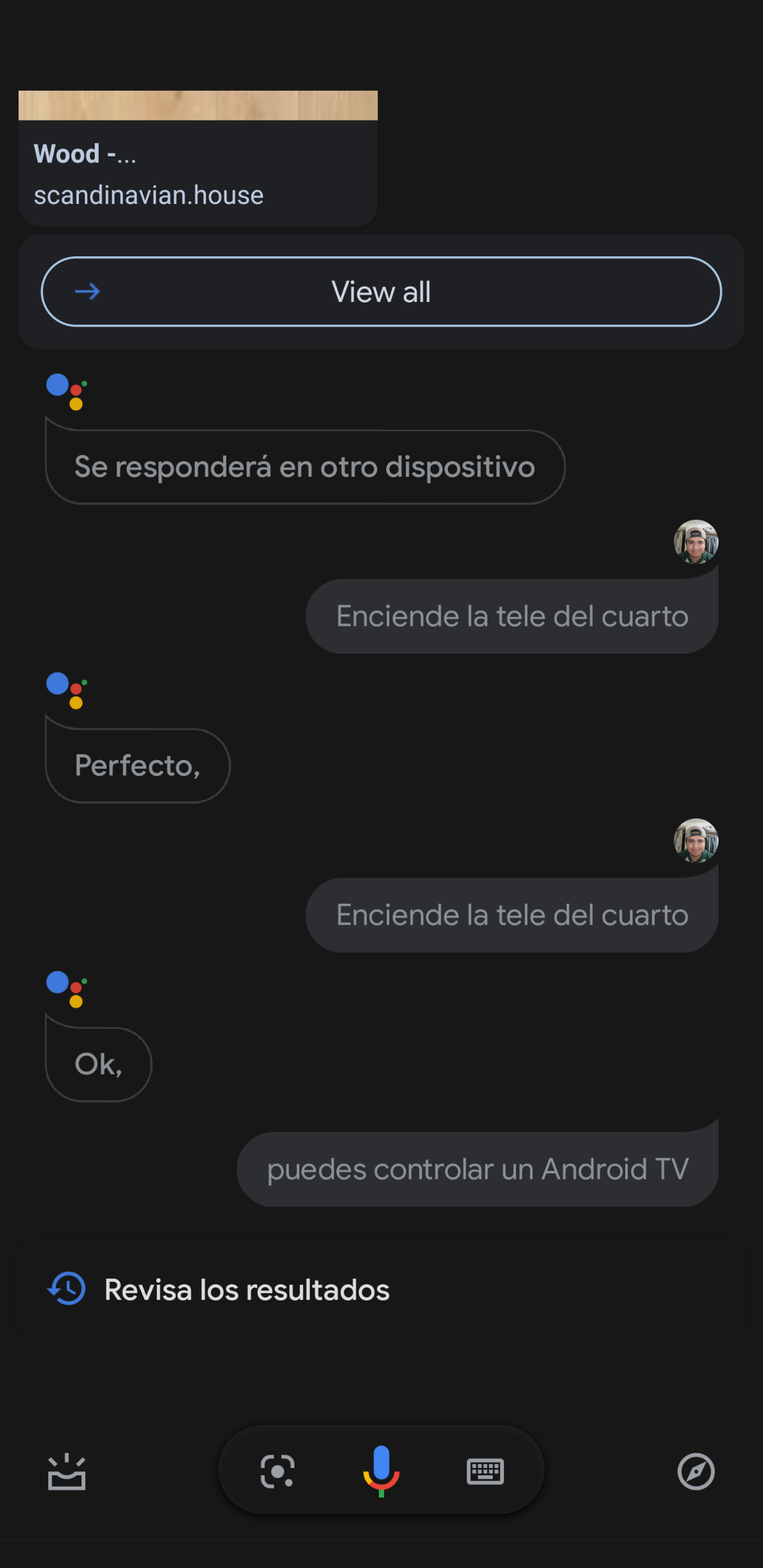
Task: Tap the Perfecto response bubble
Action: (137, 765)
